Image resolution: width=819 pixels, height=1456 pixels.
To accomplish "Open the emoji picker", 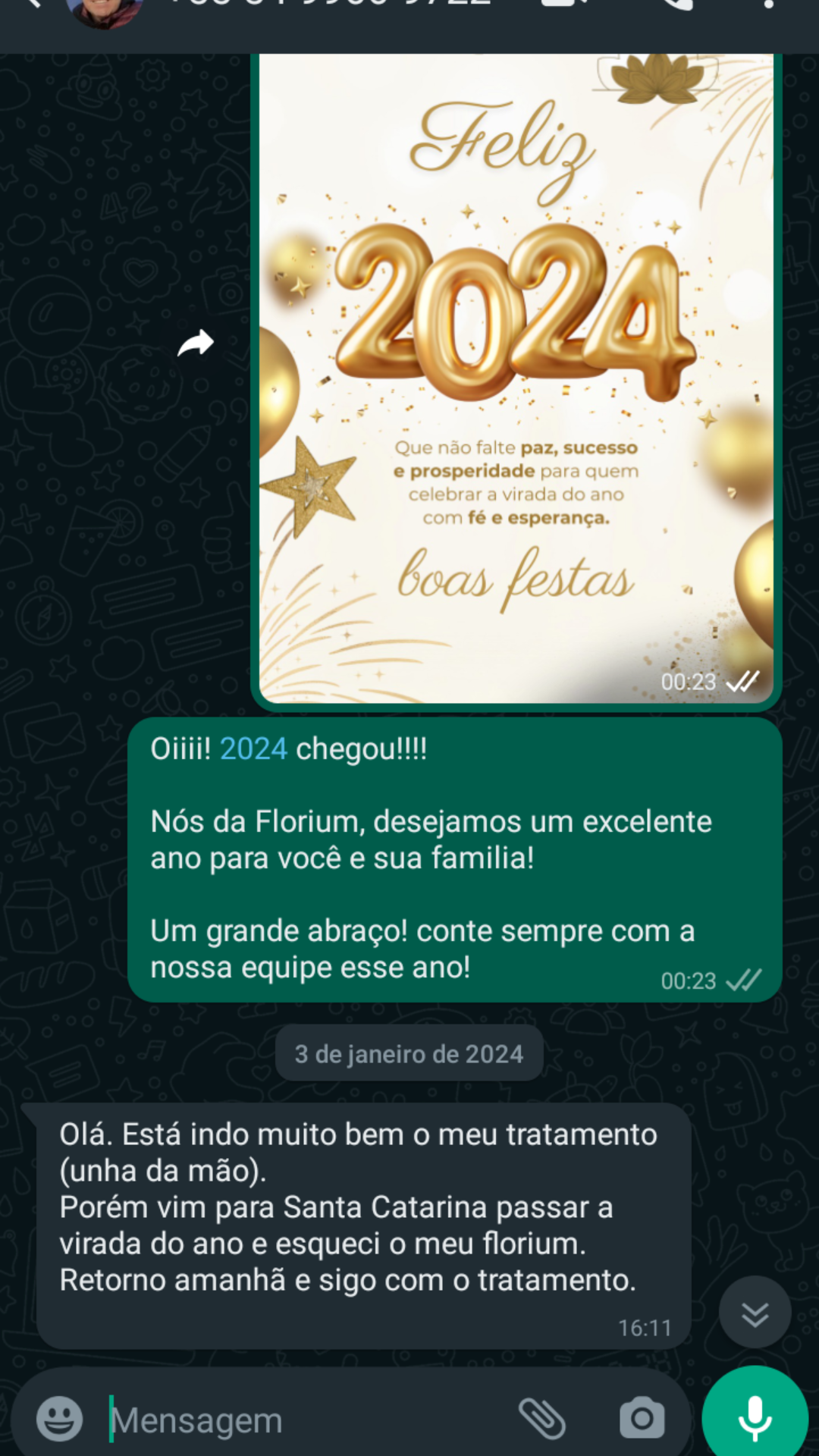I will (60, 1418).
